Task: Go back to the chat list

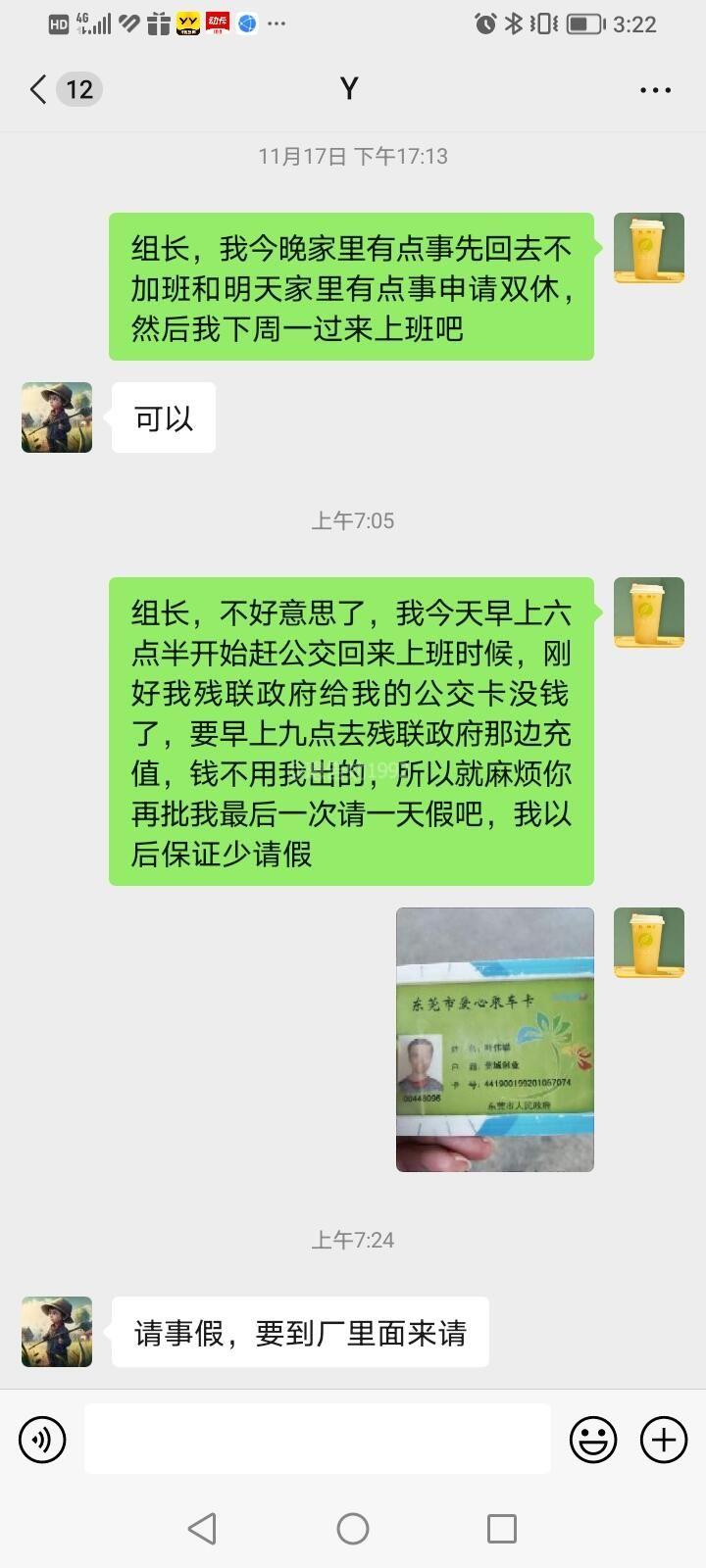Action: point(39,90)
